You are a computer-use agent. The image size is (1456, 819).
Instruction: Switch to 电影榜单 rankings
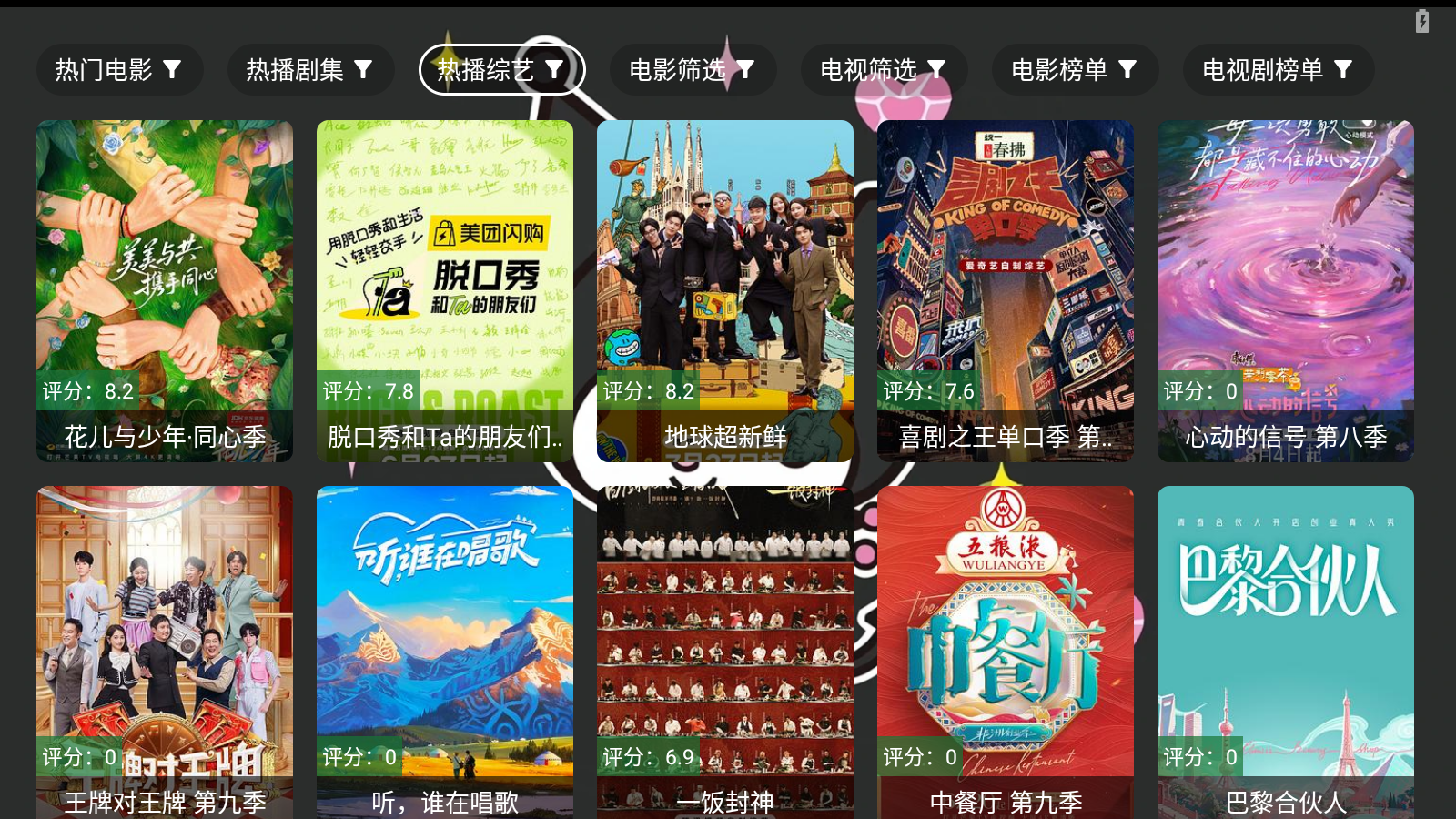[x=1075, y=70]
